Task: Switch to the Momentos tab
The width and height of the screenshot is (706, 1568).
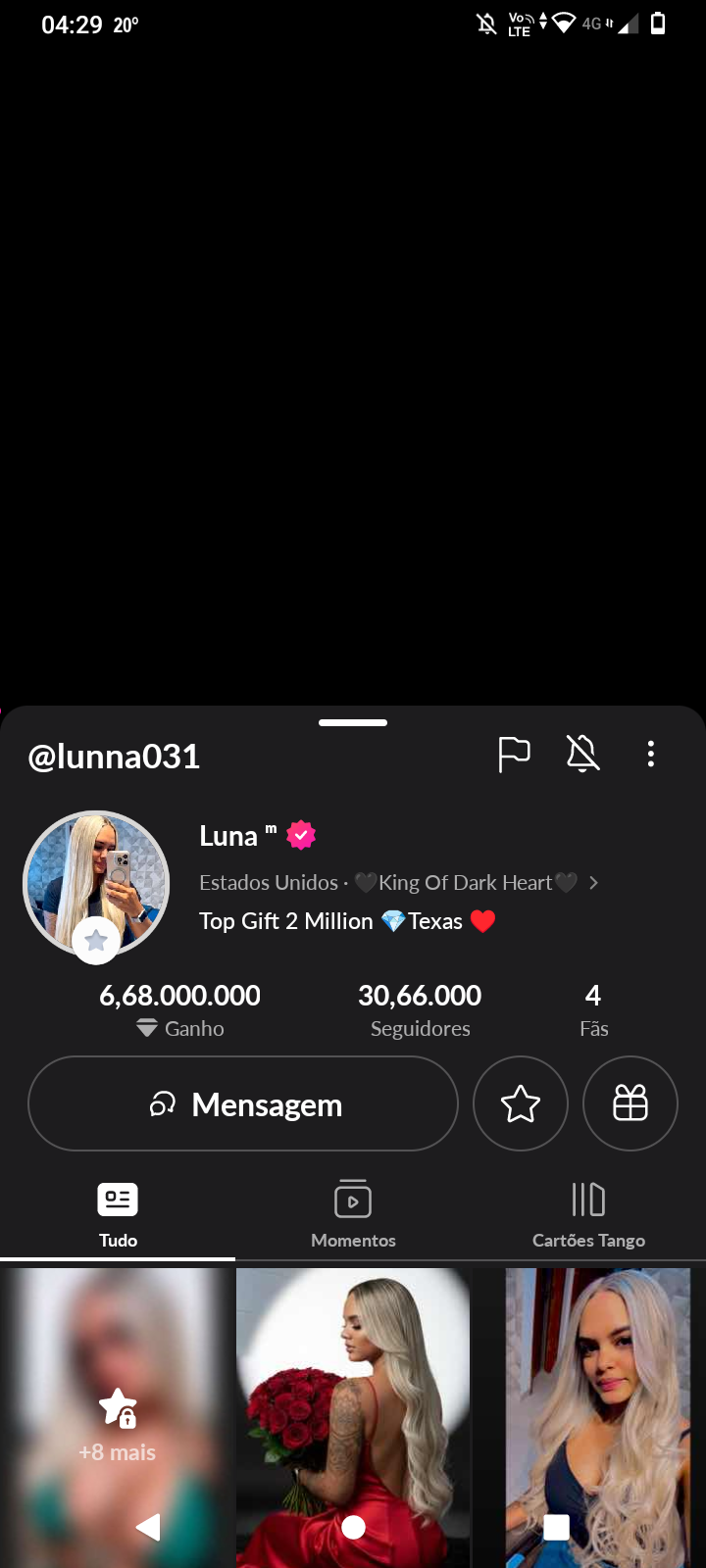Action: (353, 1215)
